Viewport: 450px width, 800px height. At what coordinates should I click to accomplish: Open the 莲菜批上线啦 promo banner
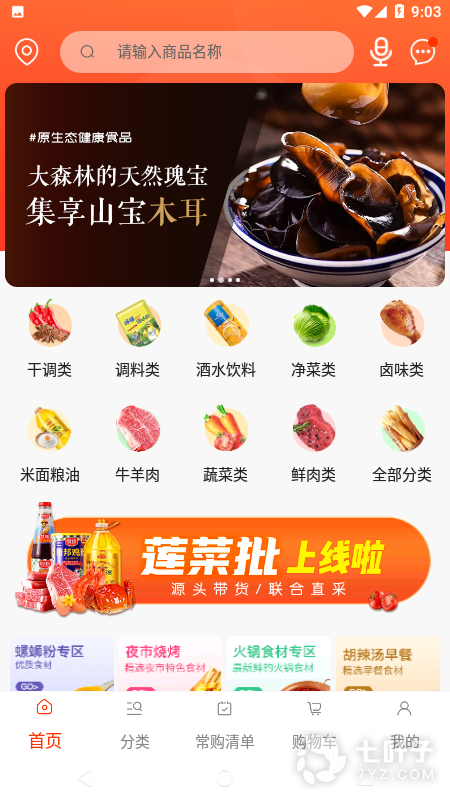[x=223, y=560]
